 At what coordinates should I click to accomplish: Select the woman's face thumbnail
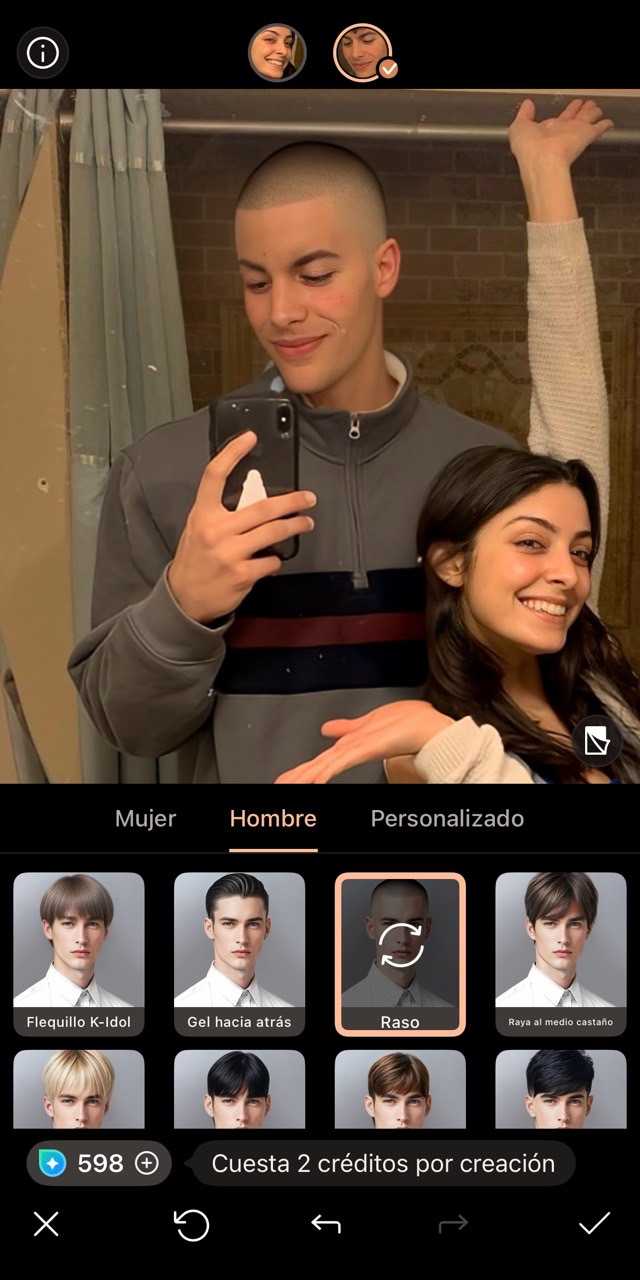(x=277, y=52)
